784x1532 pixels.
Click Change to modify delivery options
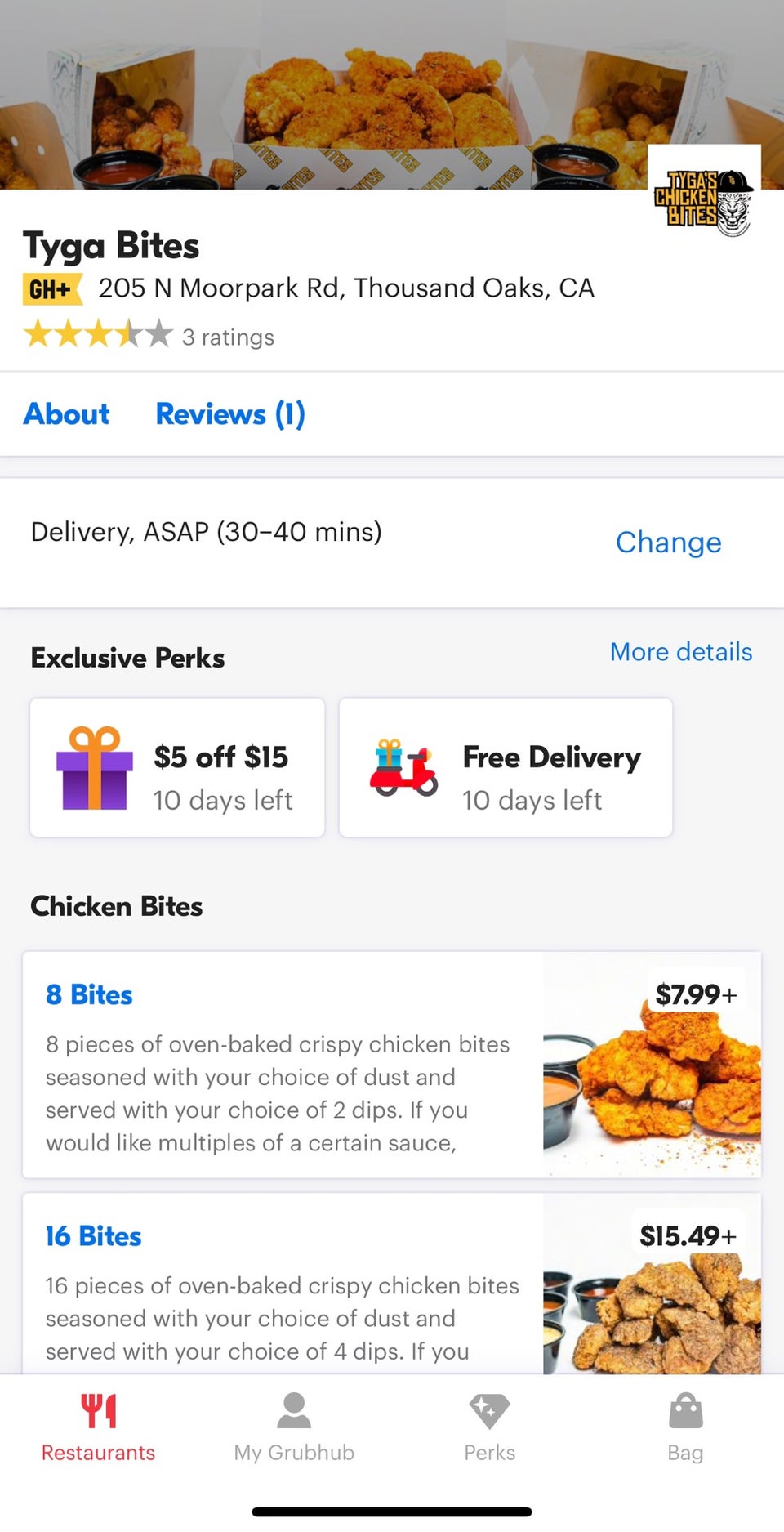coord(668,542)
